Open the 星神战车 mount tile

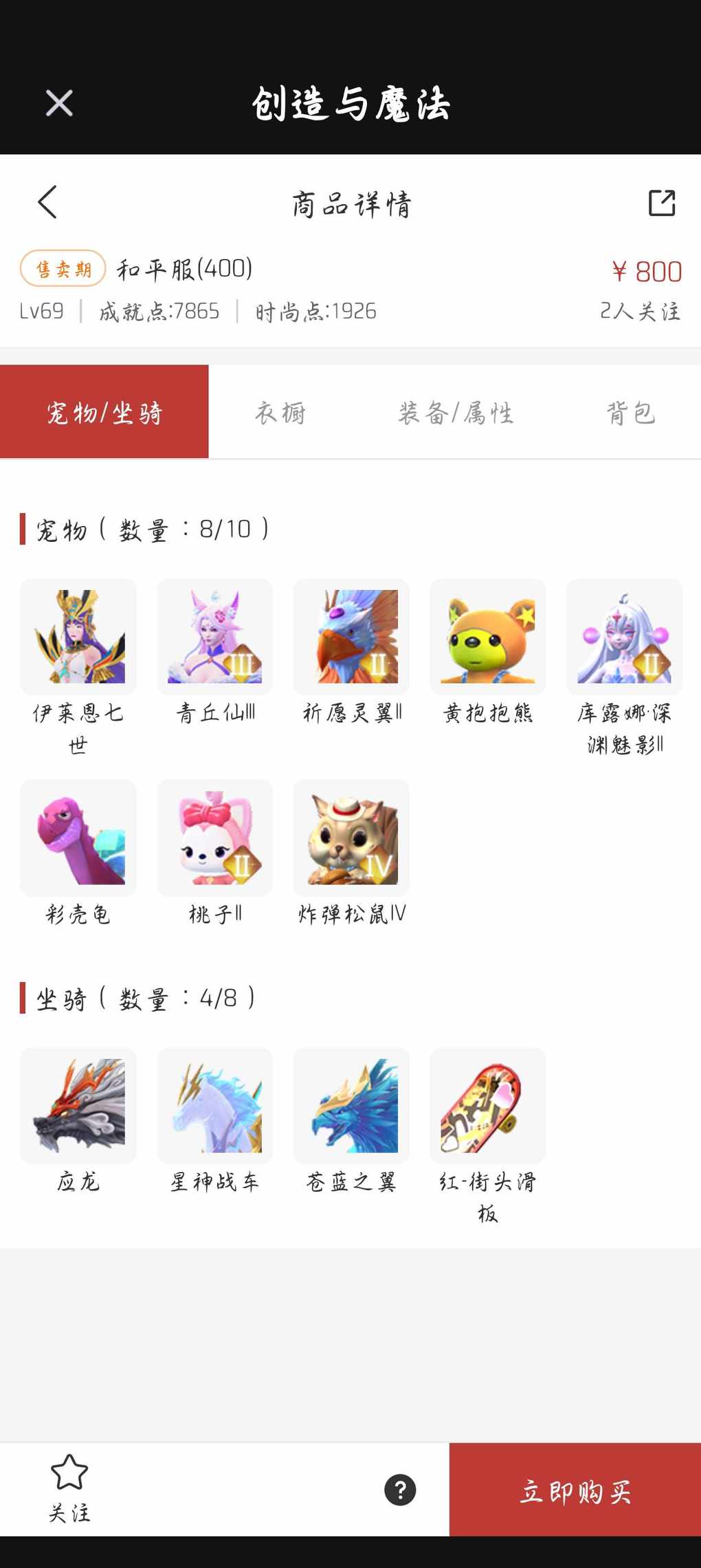click(x=215, y=1106)
